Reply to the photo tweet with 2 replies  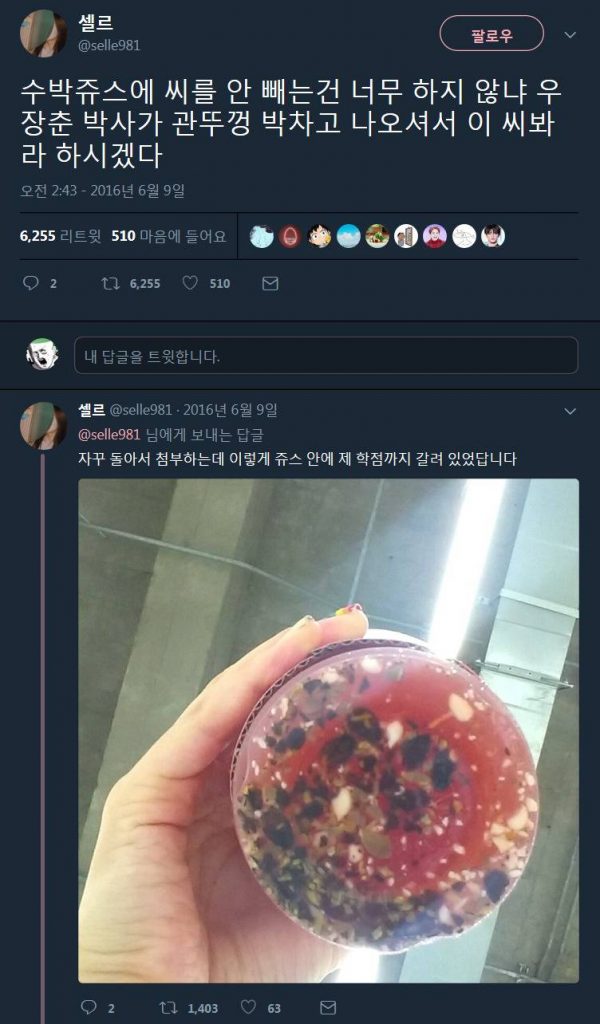[x=88, y=1008]
